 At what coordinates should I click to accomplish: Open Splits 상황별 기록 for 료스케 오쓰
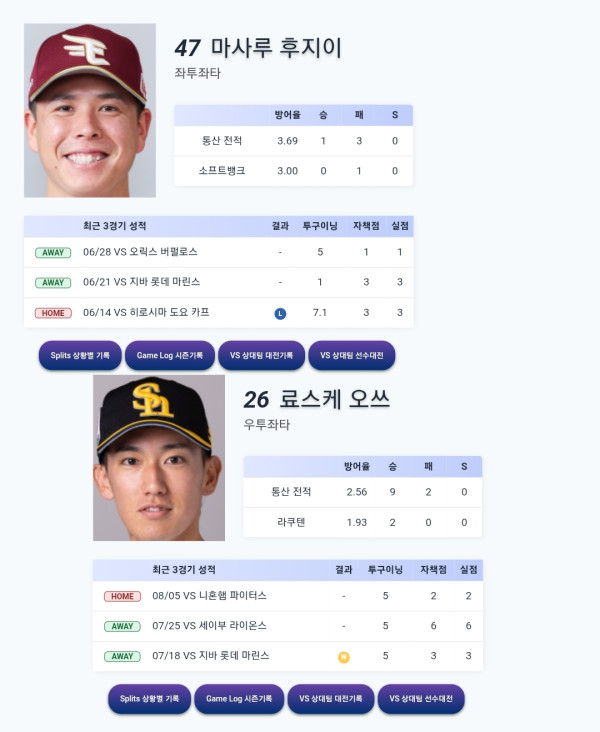tap(149, 699)
